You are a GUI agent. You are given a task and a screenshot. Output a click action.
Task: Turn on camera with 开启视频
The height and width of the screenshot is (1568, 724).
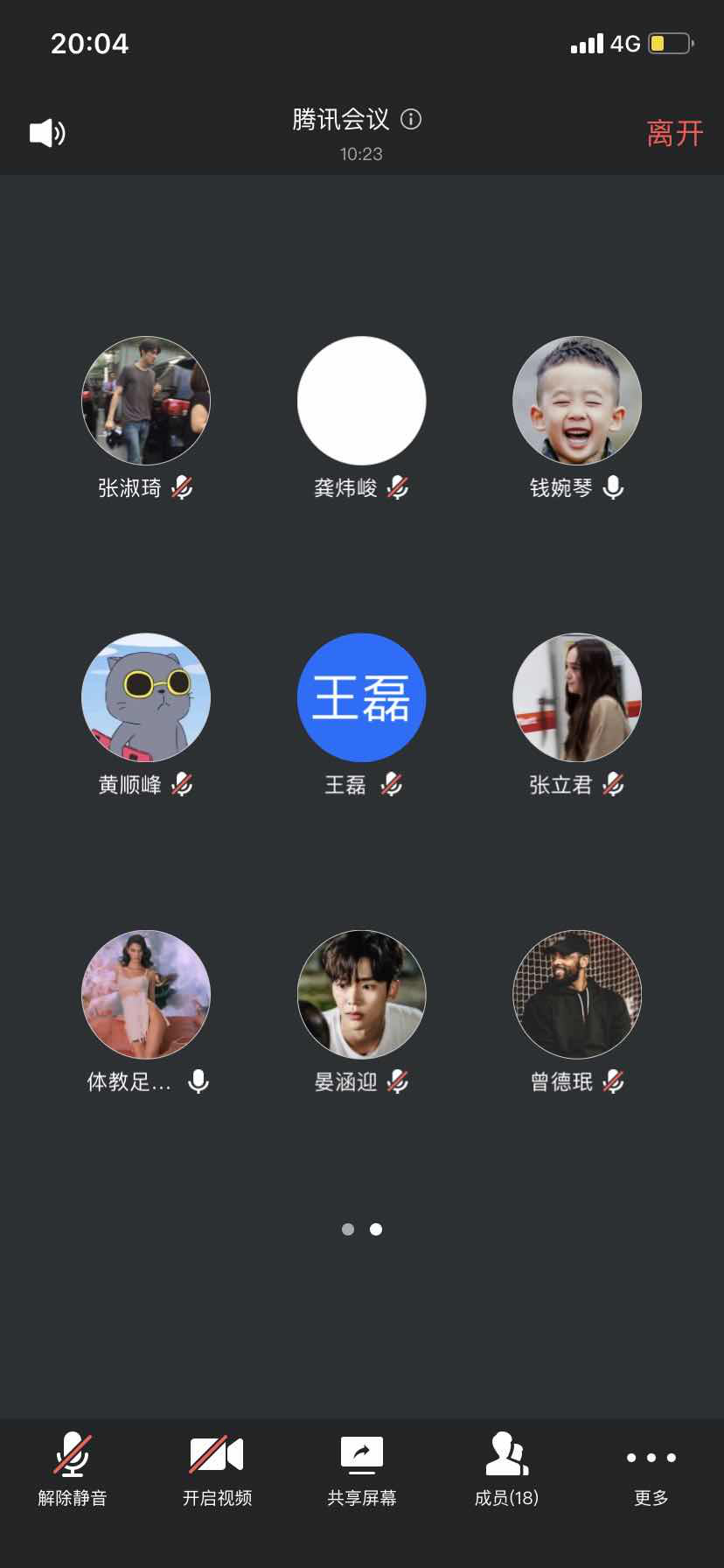pos(217,1472)
